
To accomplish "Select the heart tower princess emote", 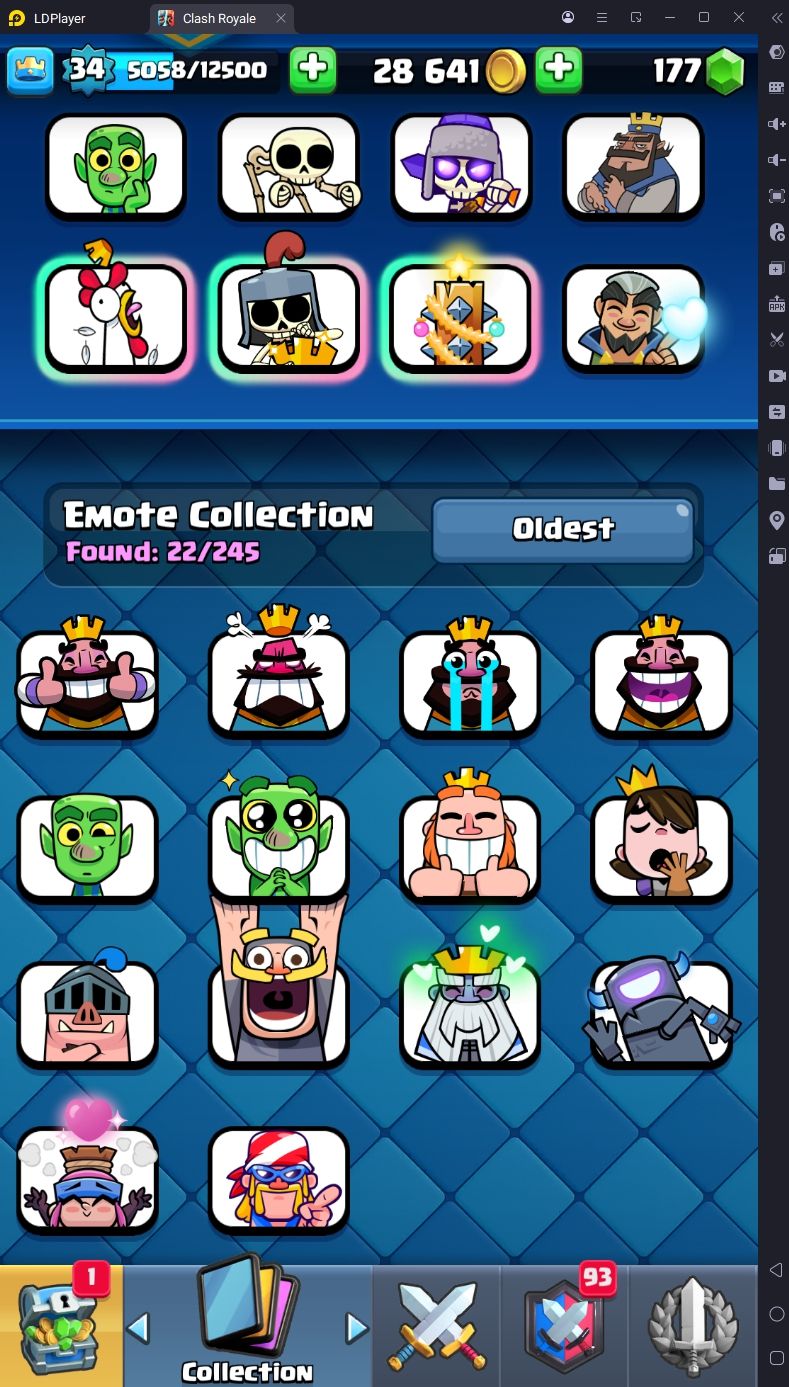I will click(87, 1177).
